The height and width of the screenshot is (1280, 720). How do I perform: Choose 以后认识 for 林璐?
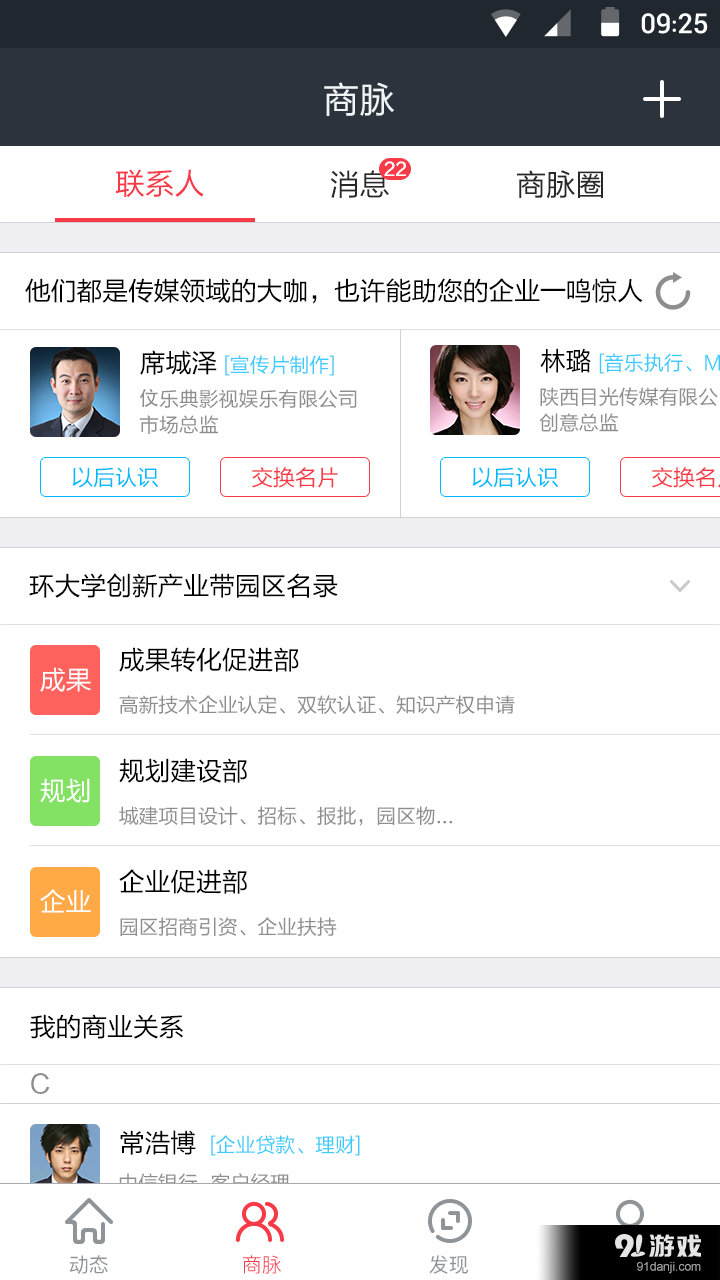coord(514,477)
